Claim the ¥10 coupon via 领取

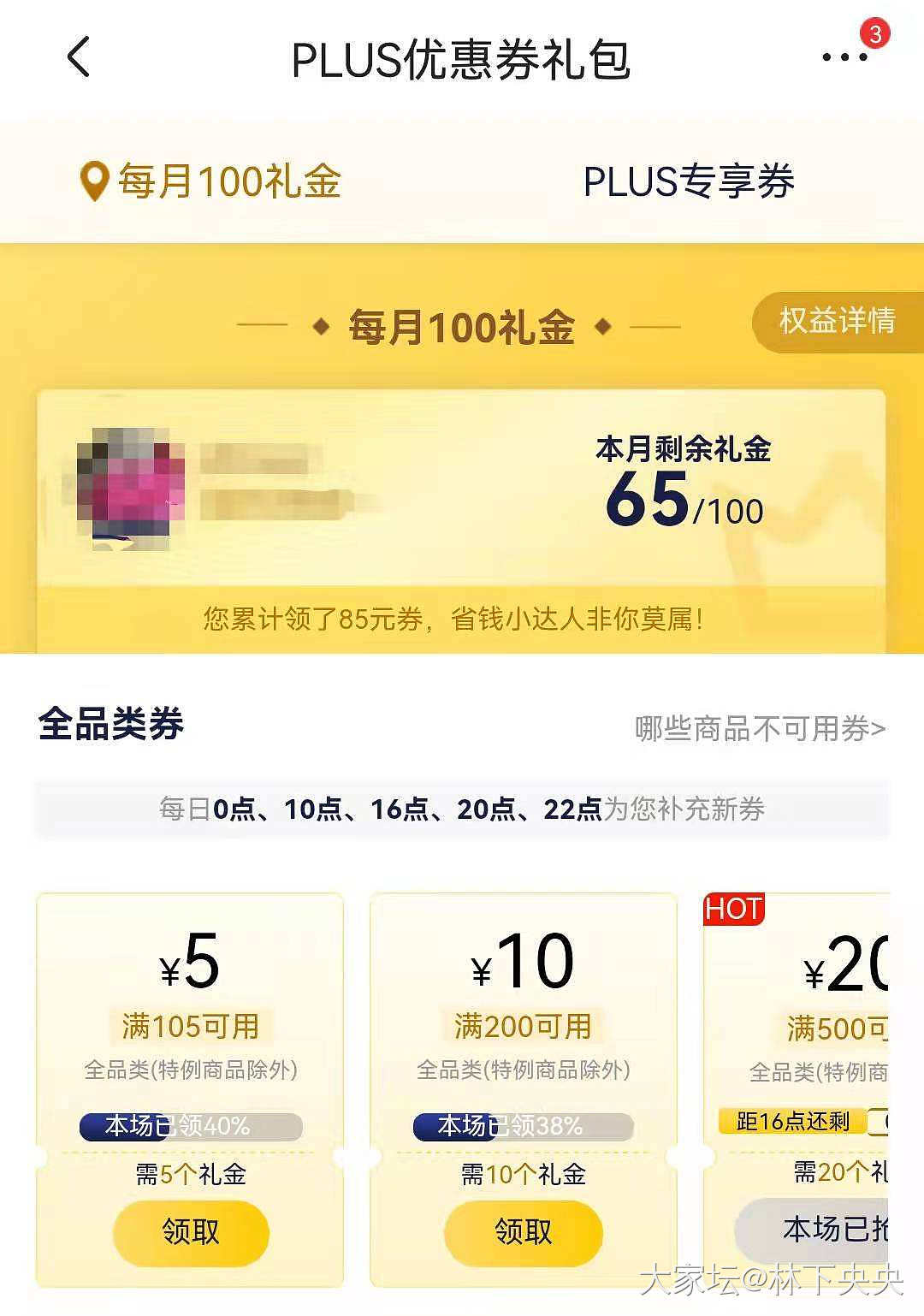pos(523,1232)
